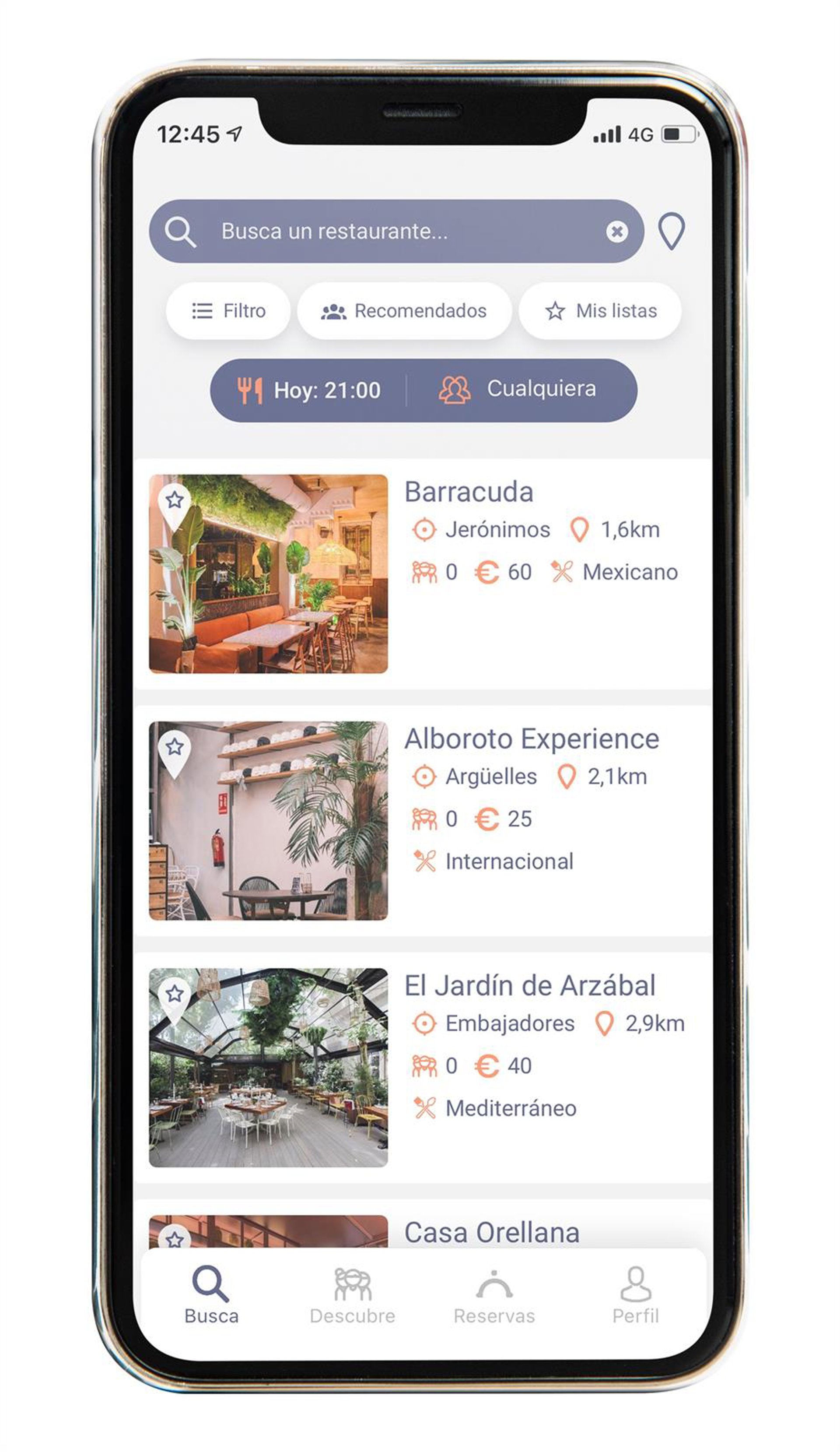Open Mis listas
Screen dimensions: 840x1452
point(601,311)
